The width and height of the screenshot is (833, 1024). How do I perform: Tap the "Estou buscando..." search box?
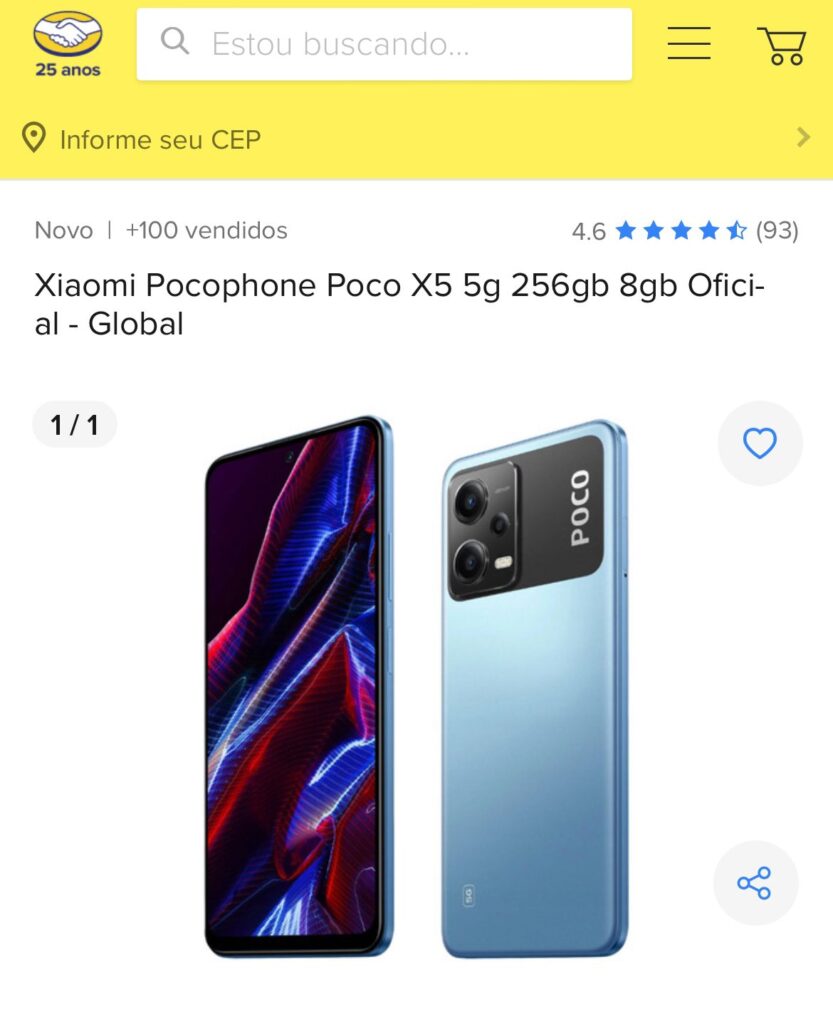click(x=384, y=44)
